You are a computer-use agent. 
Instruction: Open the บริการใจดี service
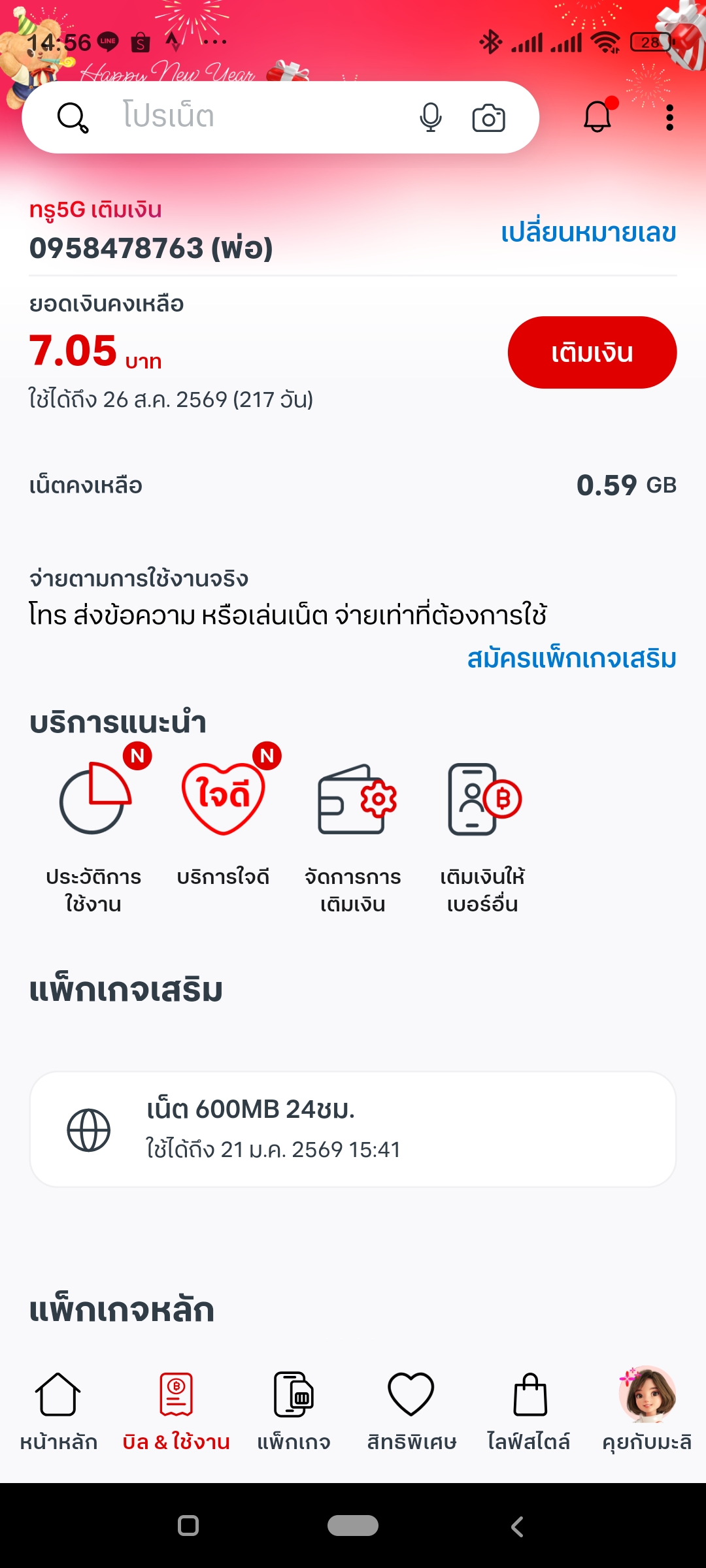[x=223, y=823]
